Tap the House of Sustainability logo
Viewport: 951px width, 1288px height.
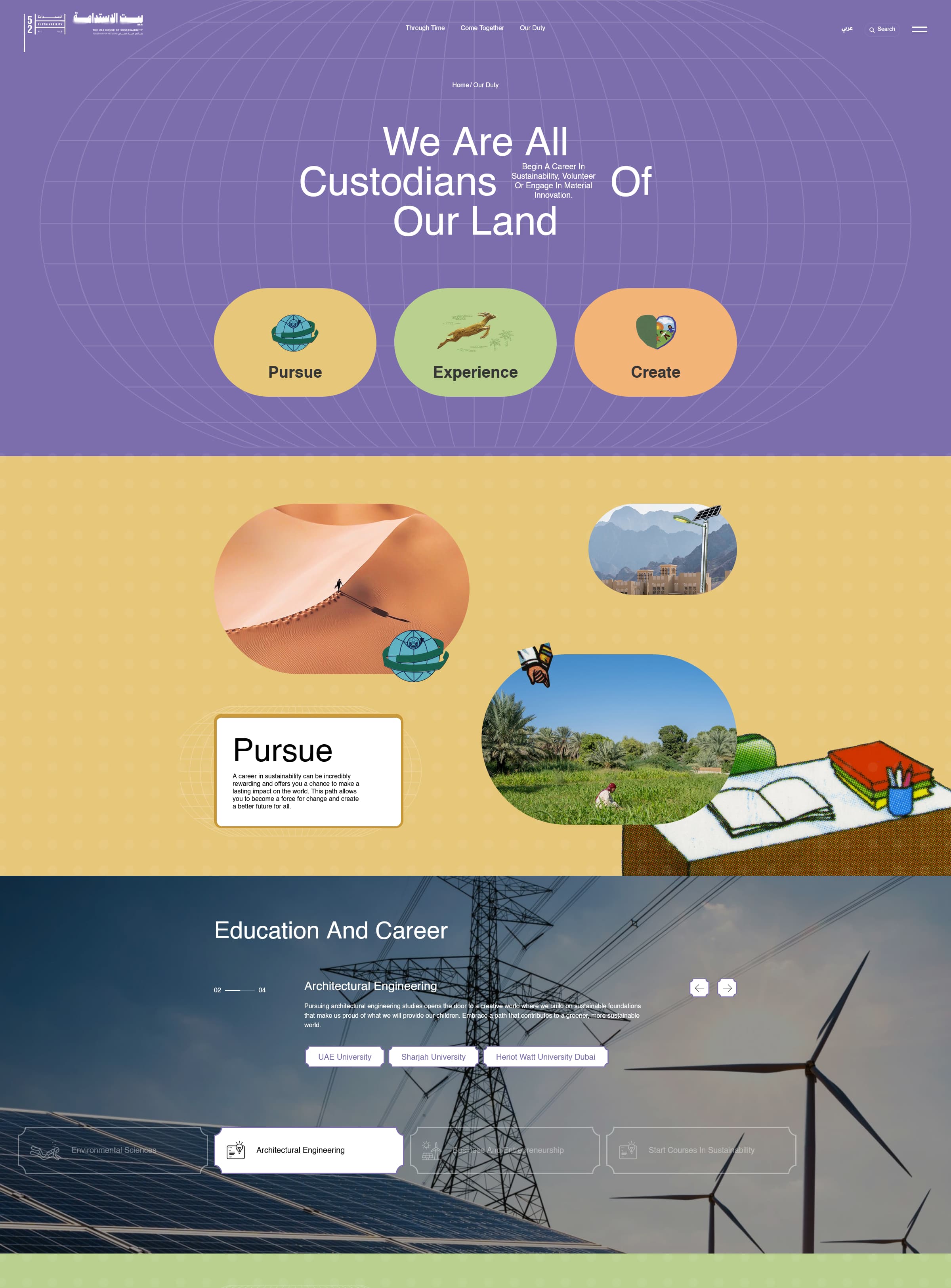(x=108, y=24)
